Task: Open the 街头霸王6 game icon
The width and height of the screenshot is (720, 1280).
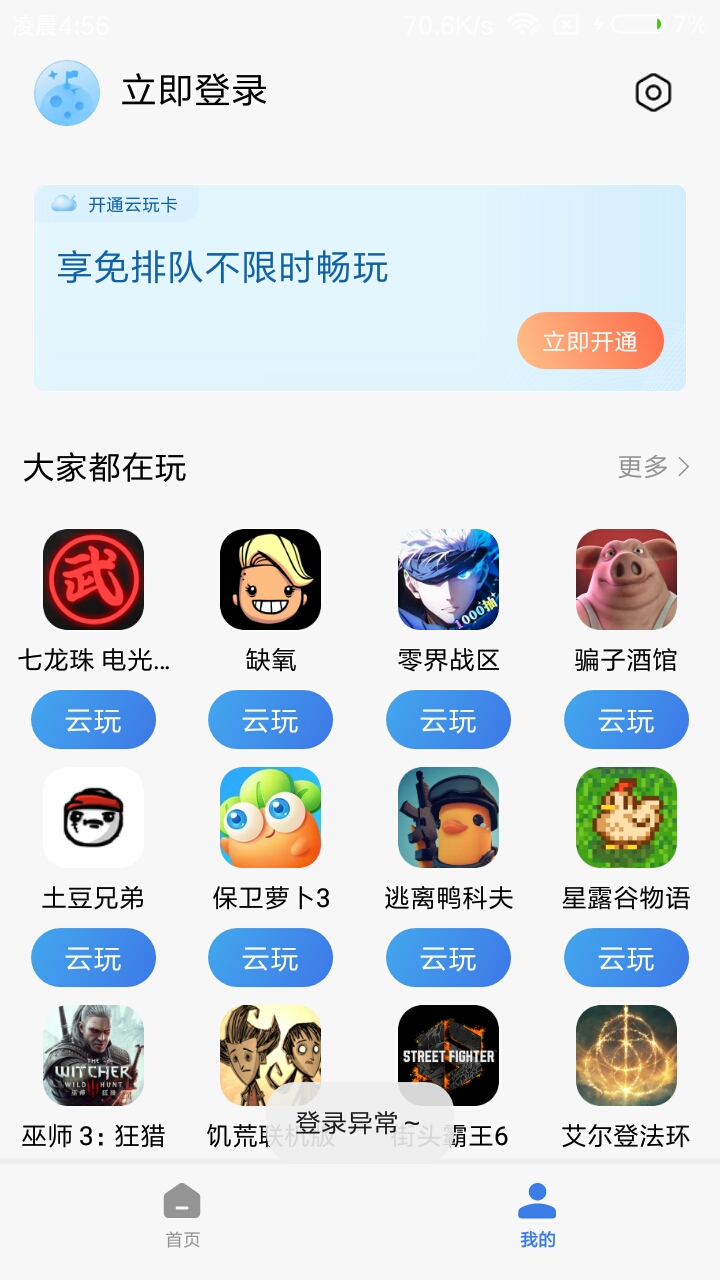Action: click(448, 1055)
